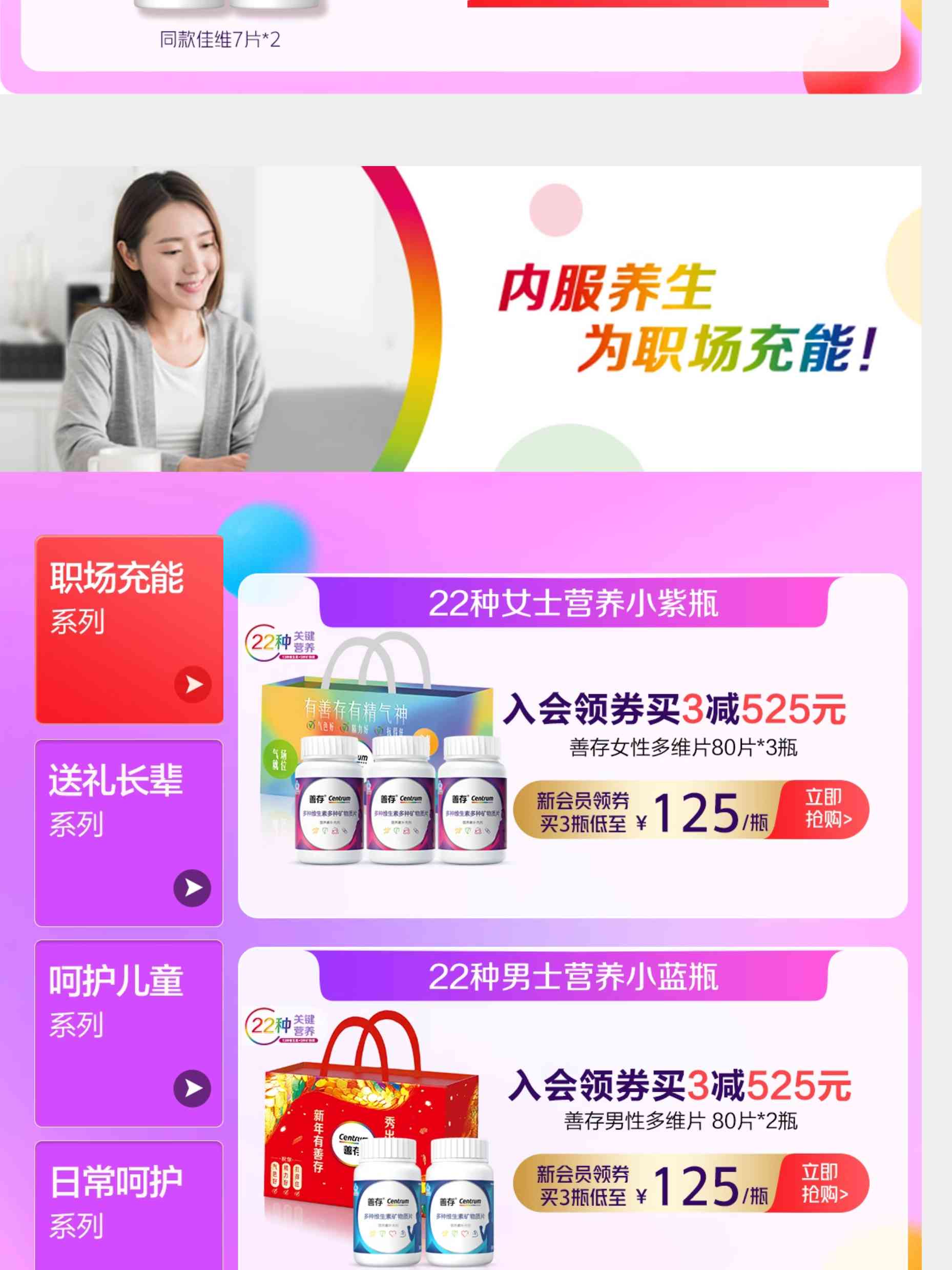Open the 呵护儿童 series tab
This screenshot has height=1270, width=952.
129,1033
